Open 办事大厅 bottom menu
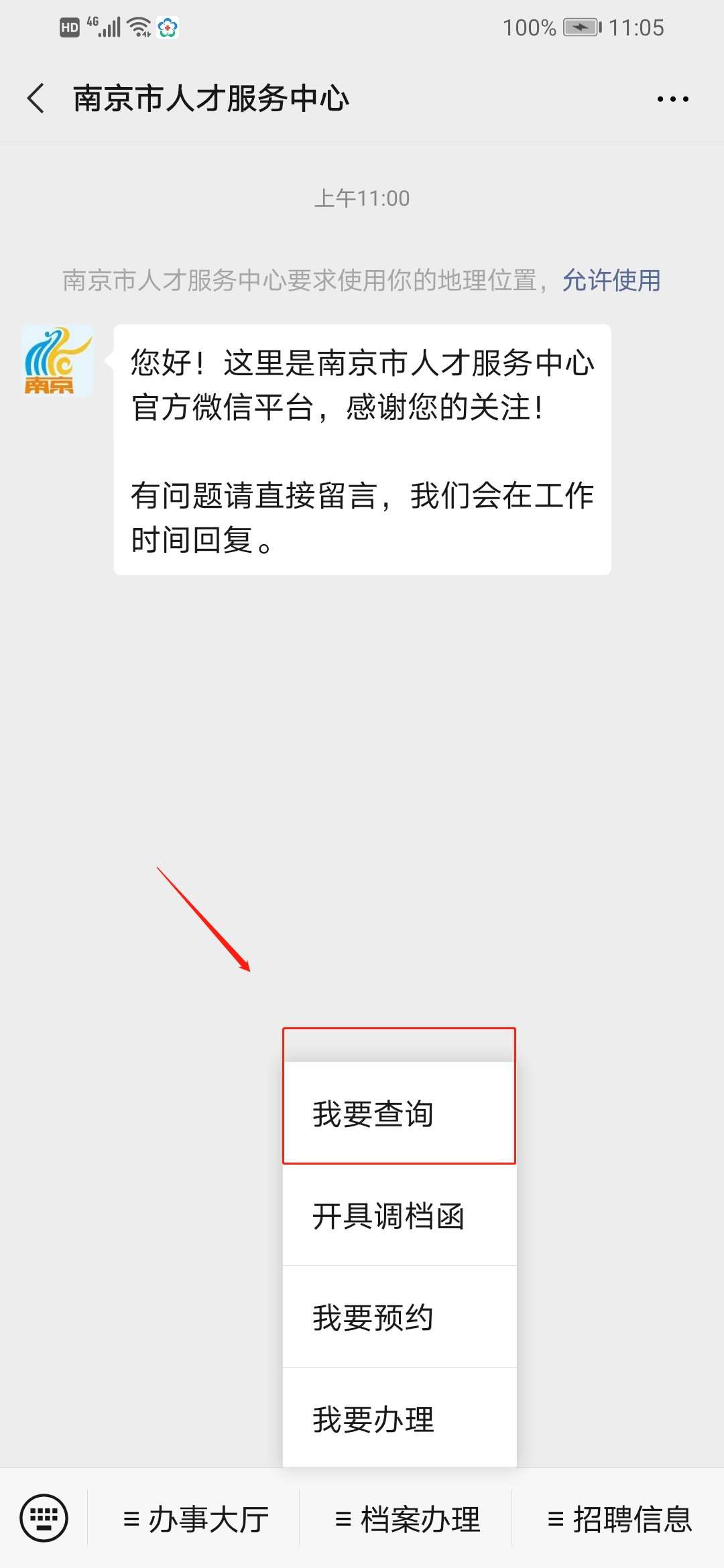Image resolution: width=724 pixels, height=1568 pixels. [194, 1519]
